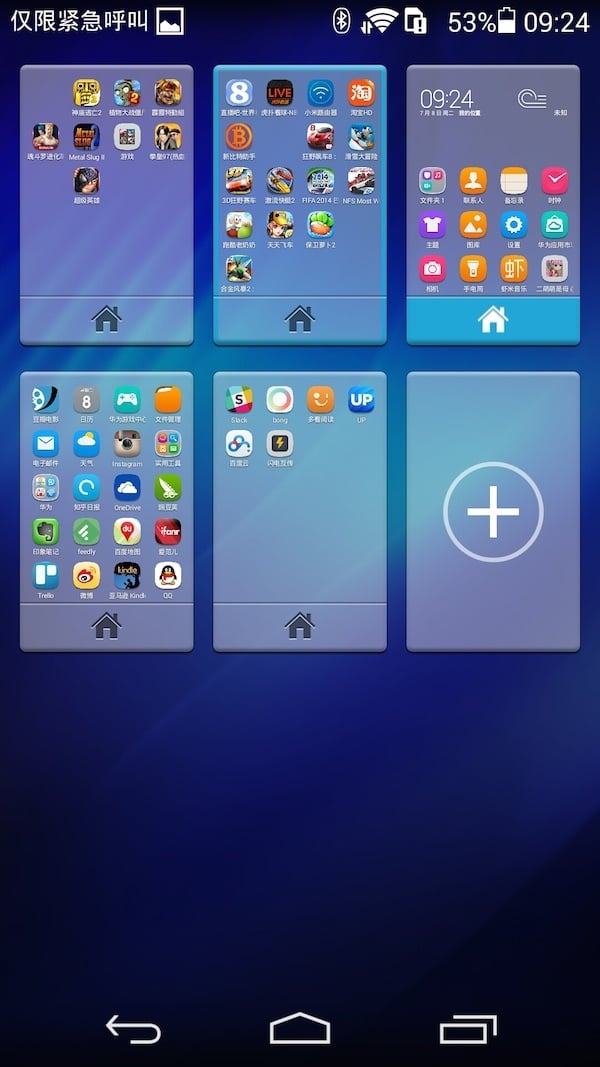
Task: Open the page with FIFA 2014 icon
Action: [299, 180]
